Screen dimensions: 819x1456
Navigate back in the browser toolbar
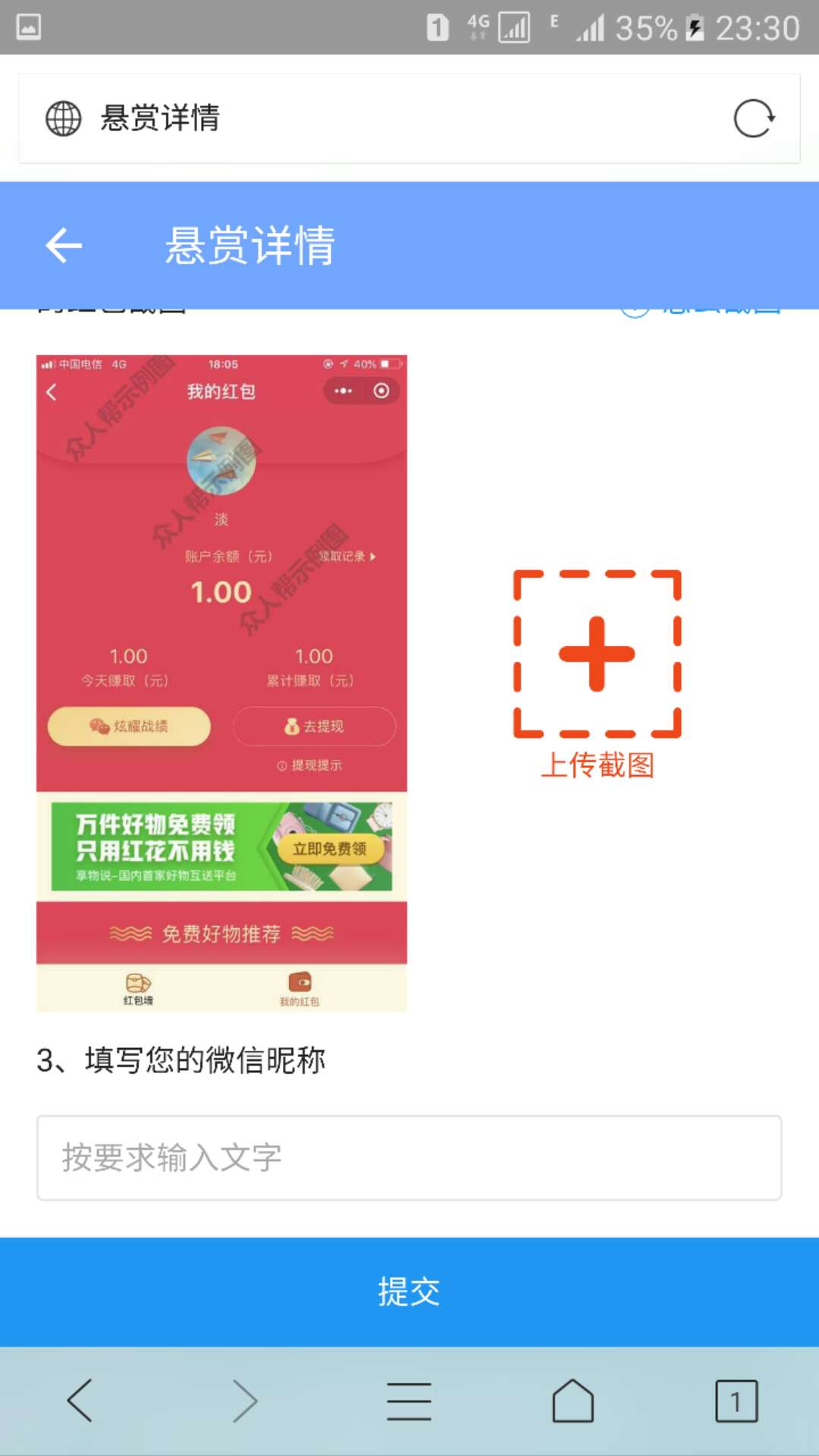click(x=80, y=1401)
